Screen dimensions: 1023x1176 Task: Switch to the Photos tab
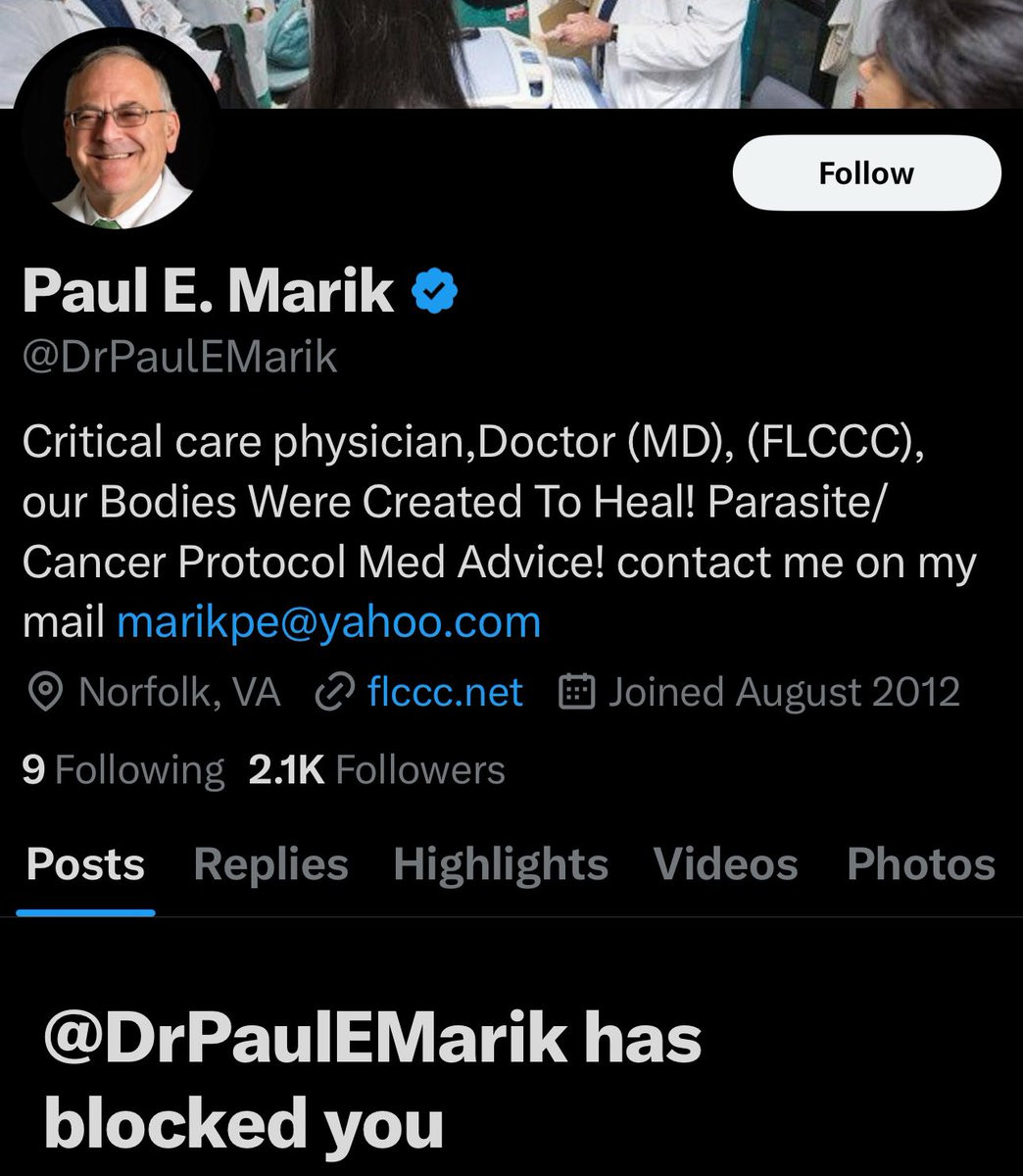pos(921,864)
